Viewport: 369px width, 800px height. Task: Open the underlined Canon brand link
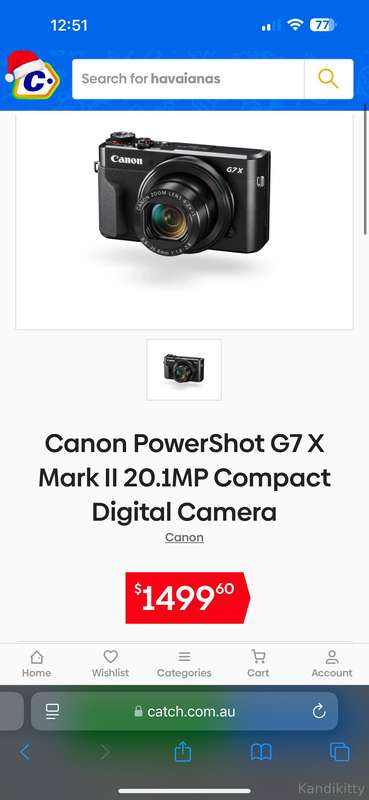coord(184,538)
